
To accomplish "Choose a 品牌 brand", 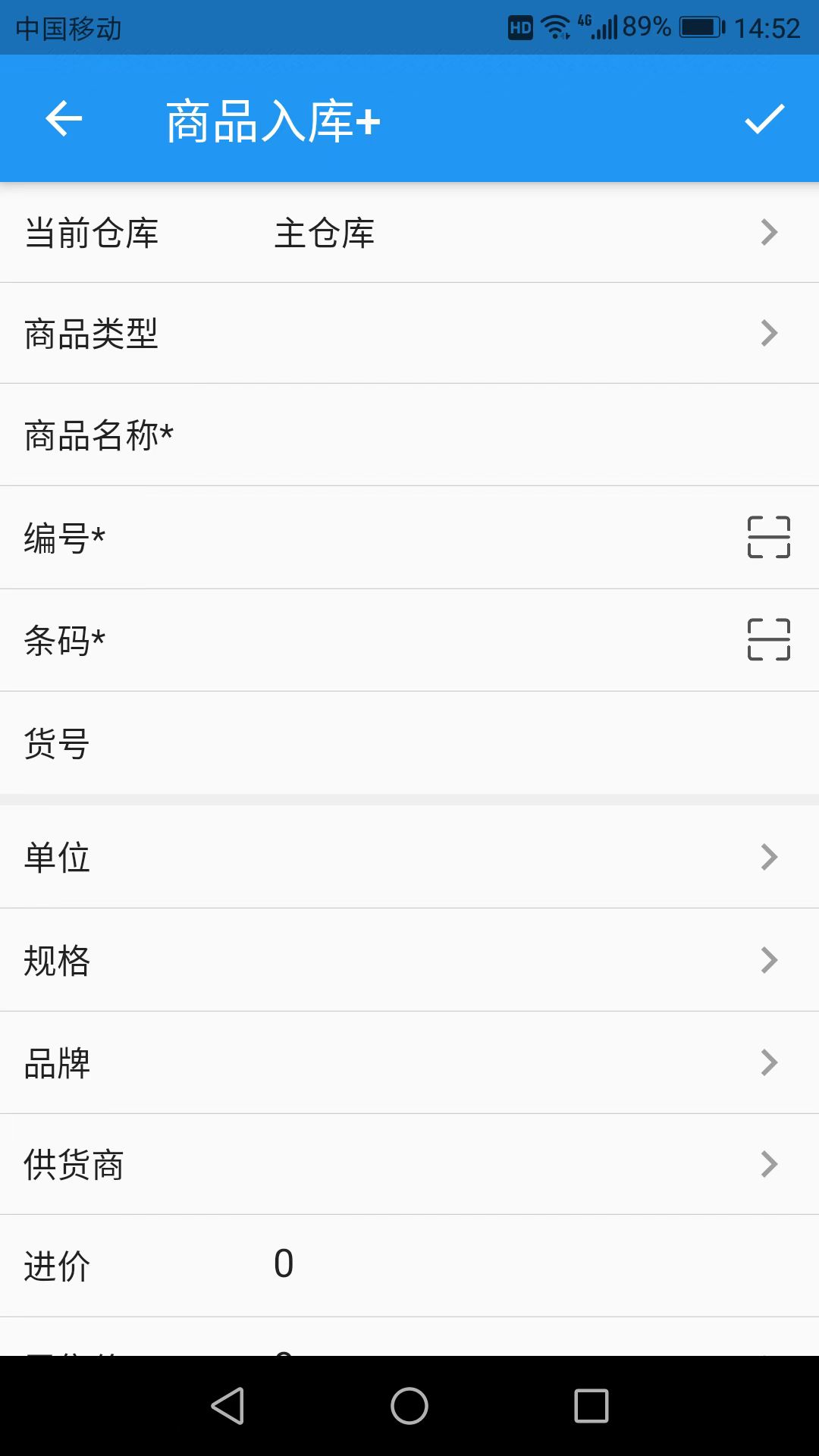I will coord(409,1062).
